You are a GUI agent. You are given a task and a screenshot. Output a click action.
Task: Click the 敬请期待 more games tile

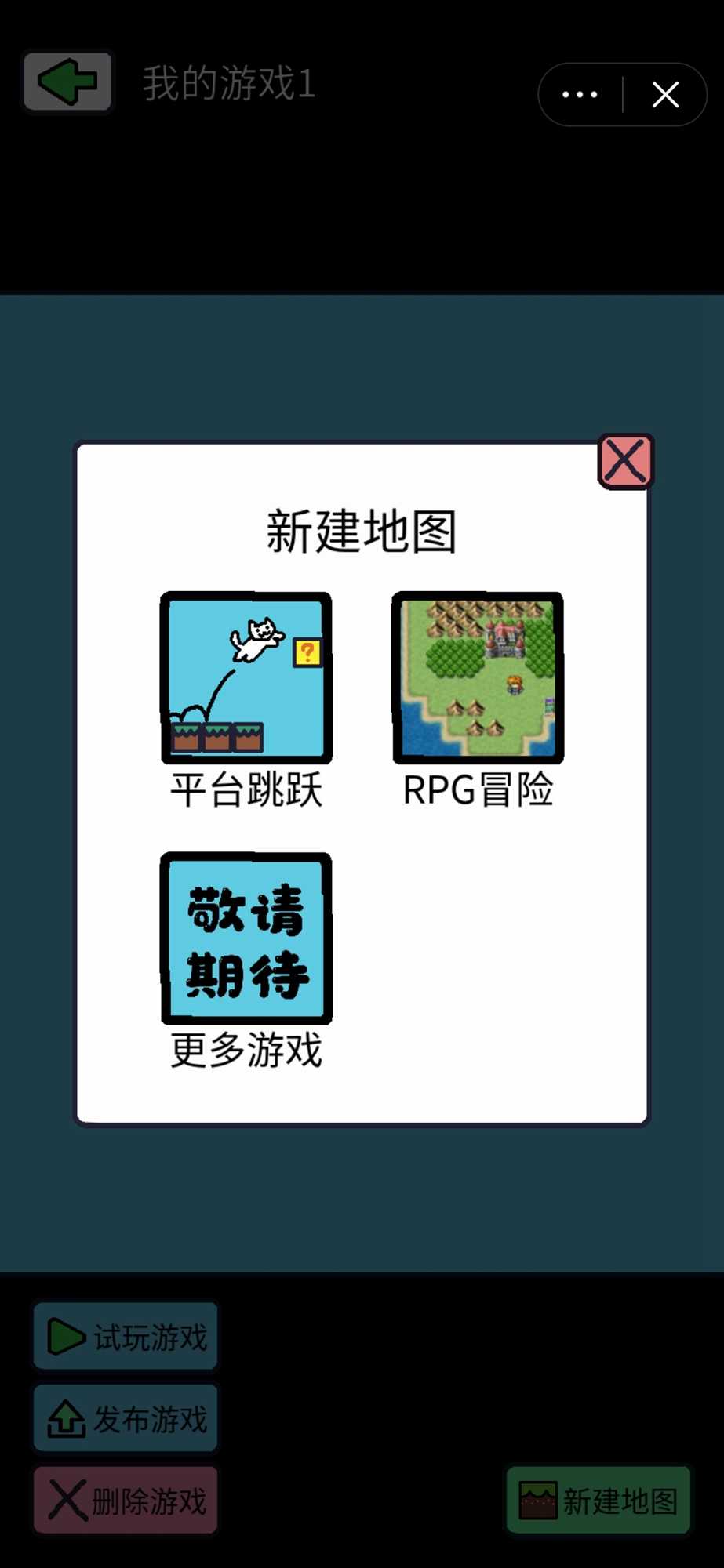pyautogui.click(x=246, y=939)
